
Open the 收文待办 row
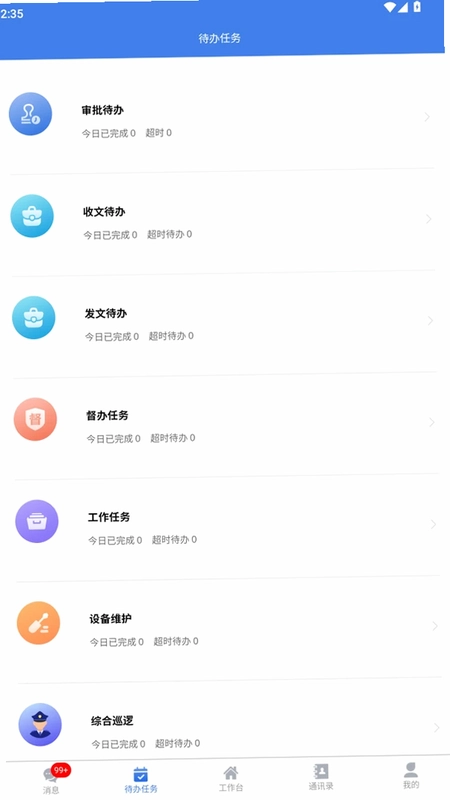click(221, 221)
